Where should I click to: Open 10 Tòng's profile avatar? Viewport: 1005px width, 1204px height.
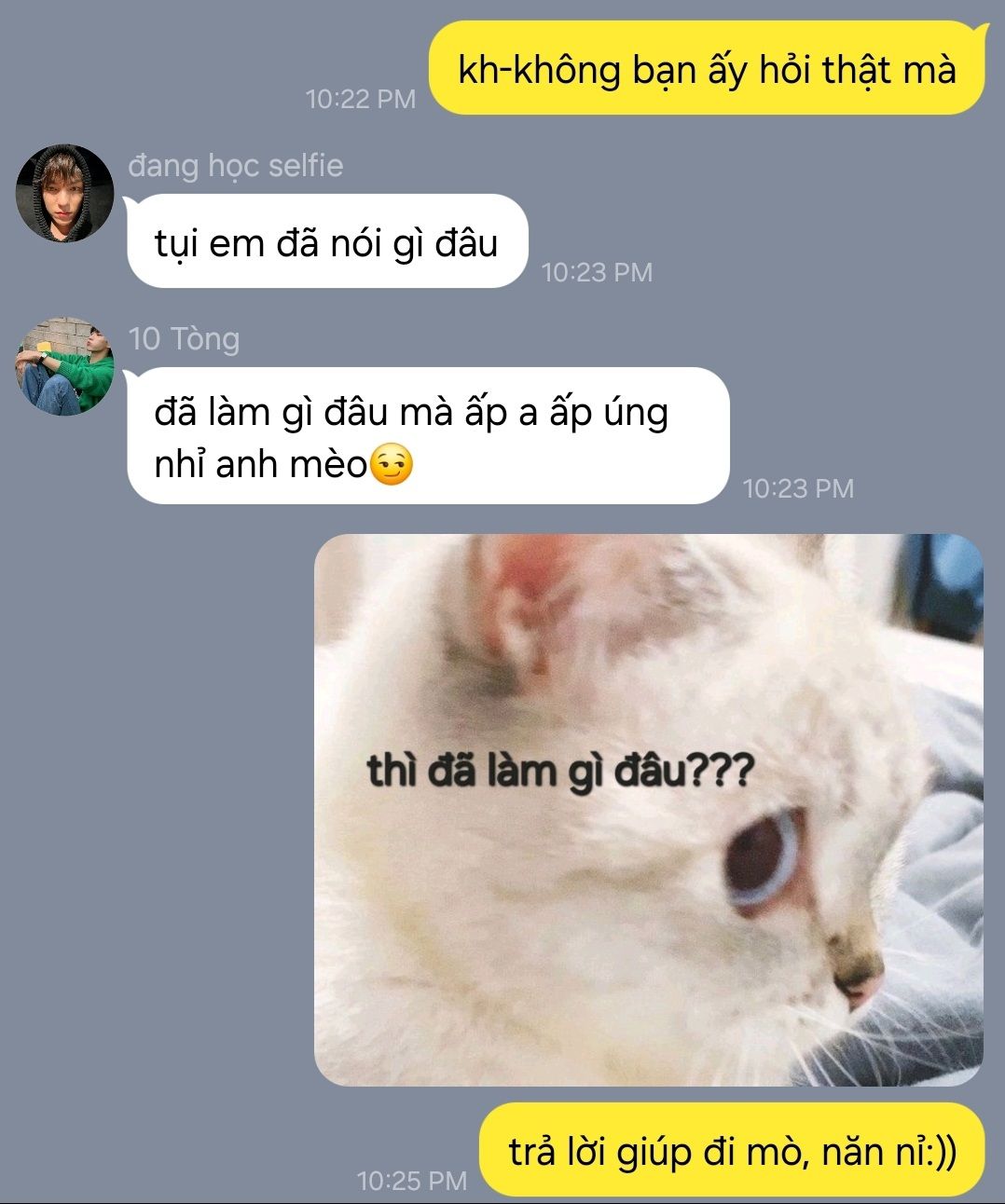tap(64, 366)
